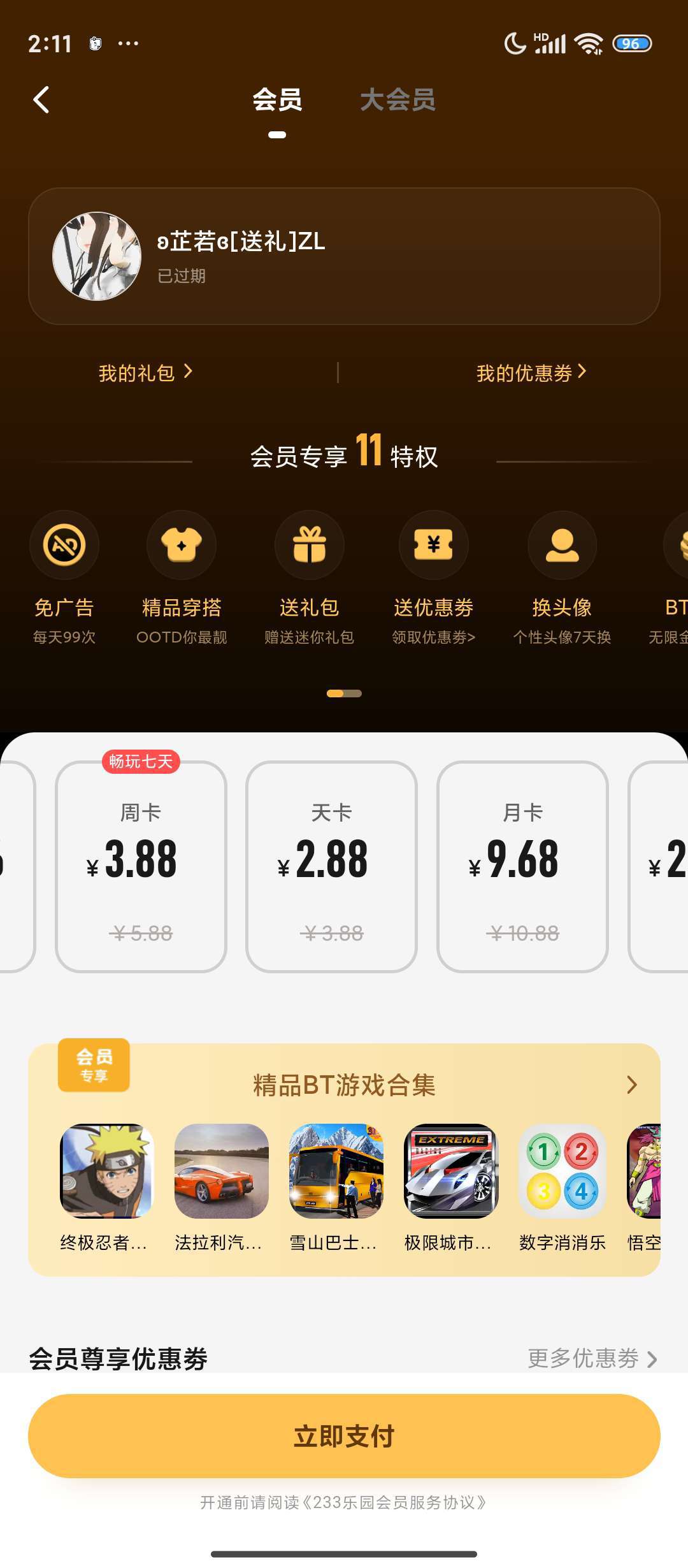688x1568 pixels.
Task: View 更多优惠券
Action: point(592,1359)
